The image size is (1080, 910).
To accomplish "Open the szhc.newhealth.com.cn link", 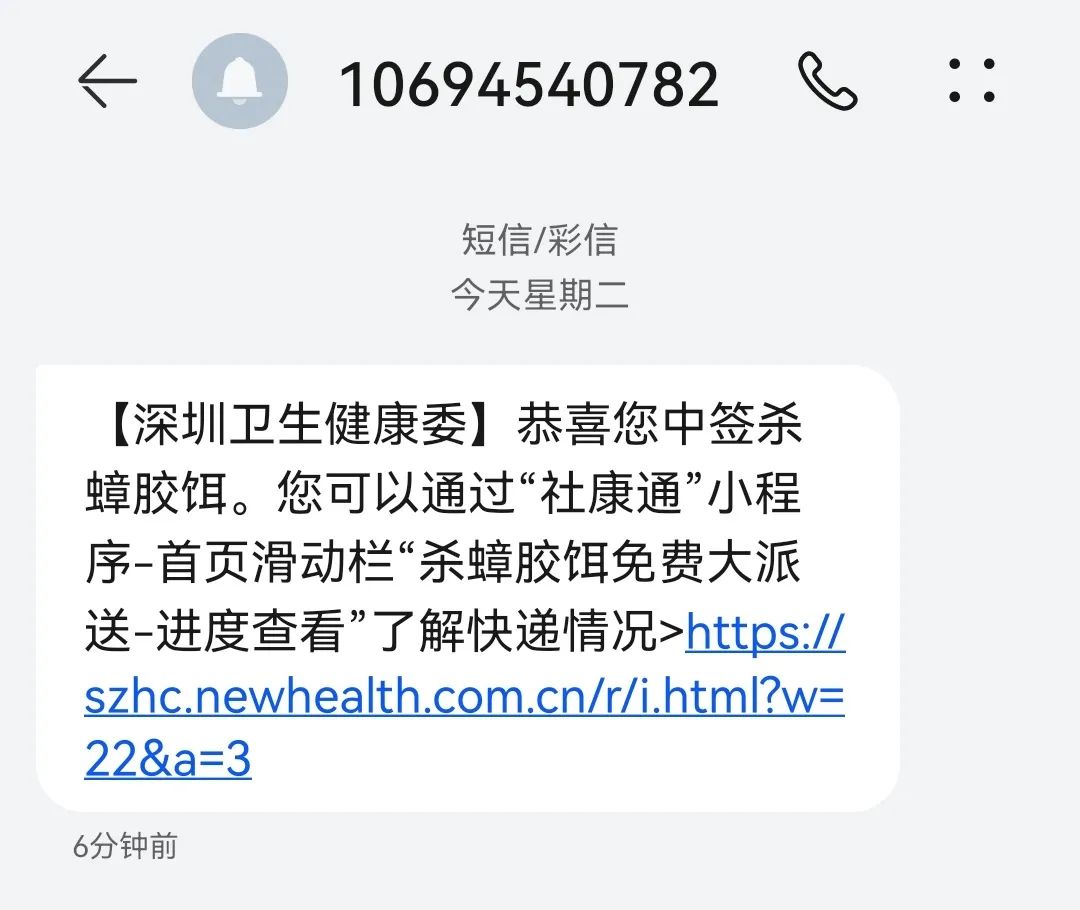I will (x=464, y=698).
